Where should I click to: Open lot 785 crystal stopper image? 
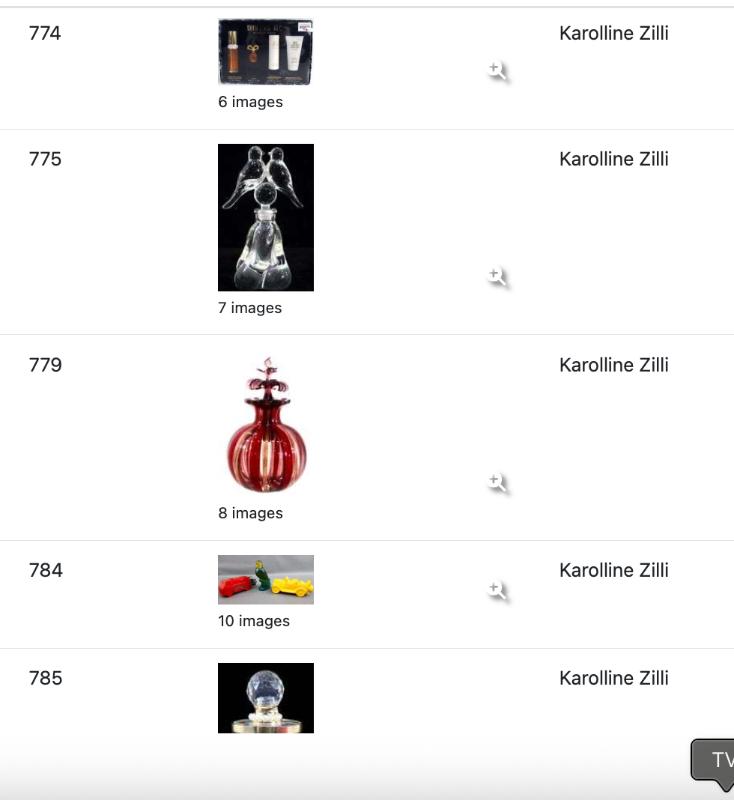pos(265,698)
